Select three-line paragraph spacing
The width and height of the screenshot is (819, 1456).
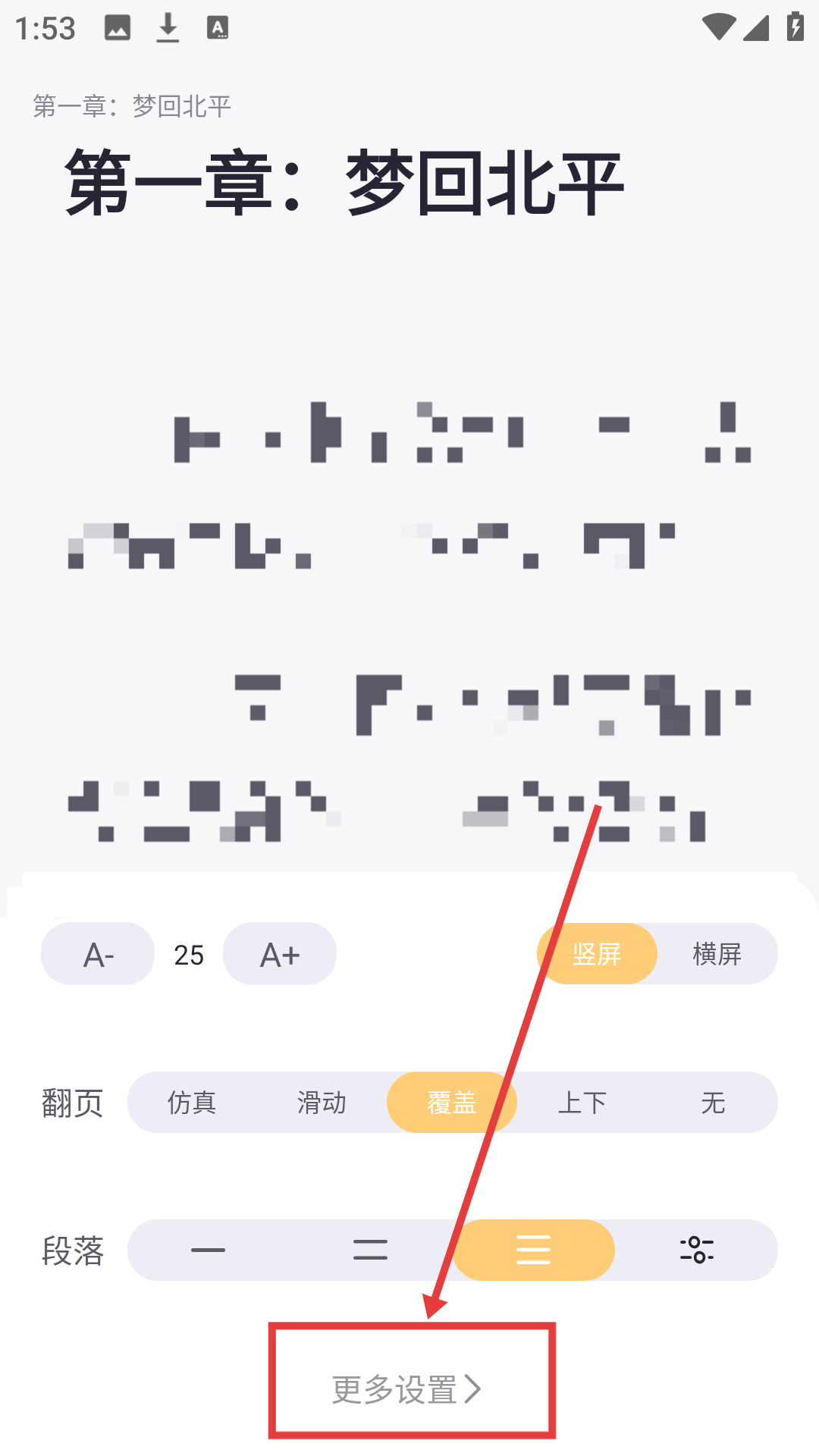click(x=533, y=1250)
